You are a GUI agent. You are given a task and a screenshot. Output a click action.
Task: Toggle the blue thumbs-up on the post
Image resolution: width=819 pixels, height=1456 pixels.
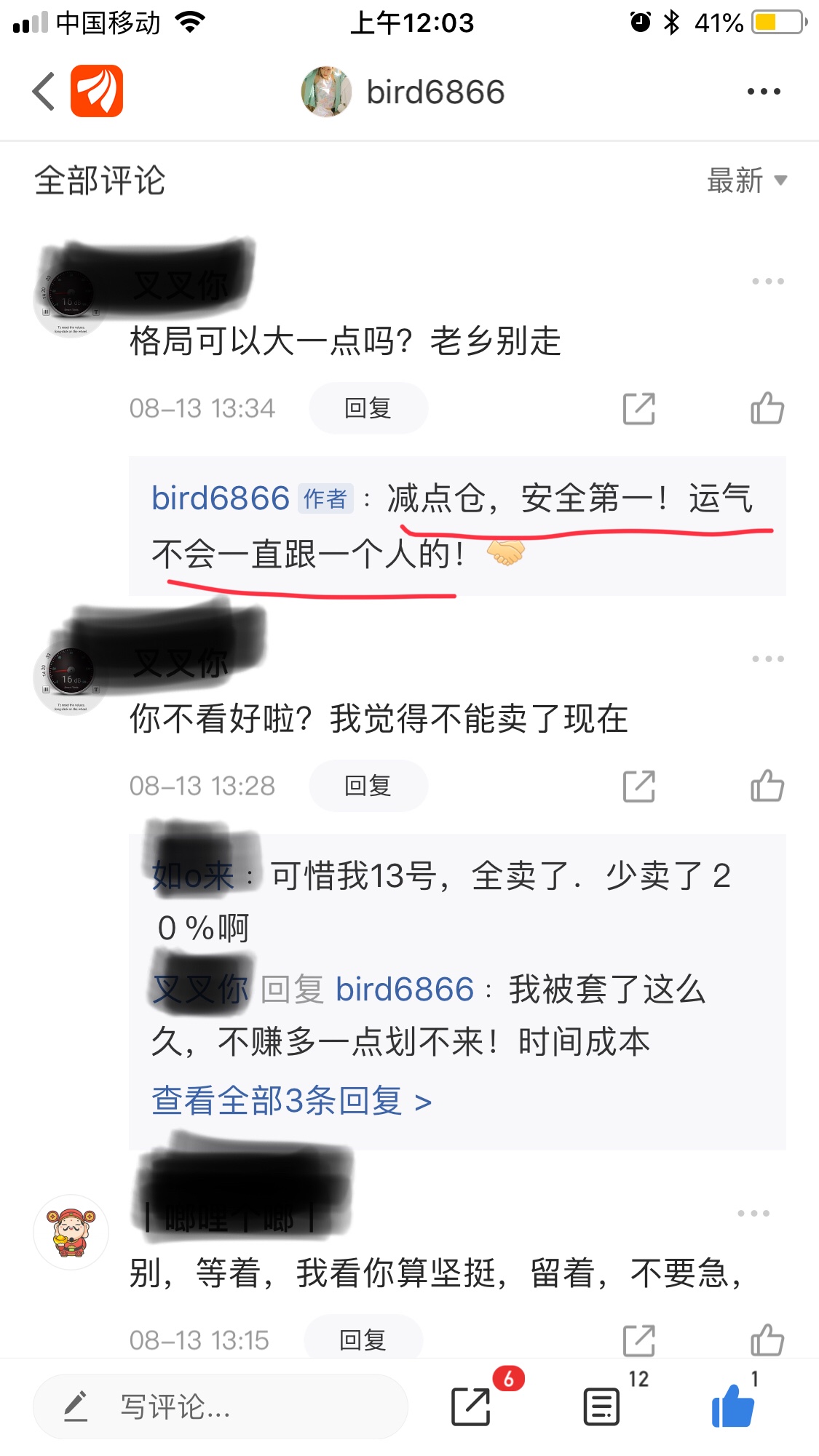coord(732,1406)
